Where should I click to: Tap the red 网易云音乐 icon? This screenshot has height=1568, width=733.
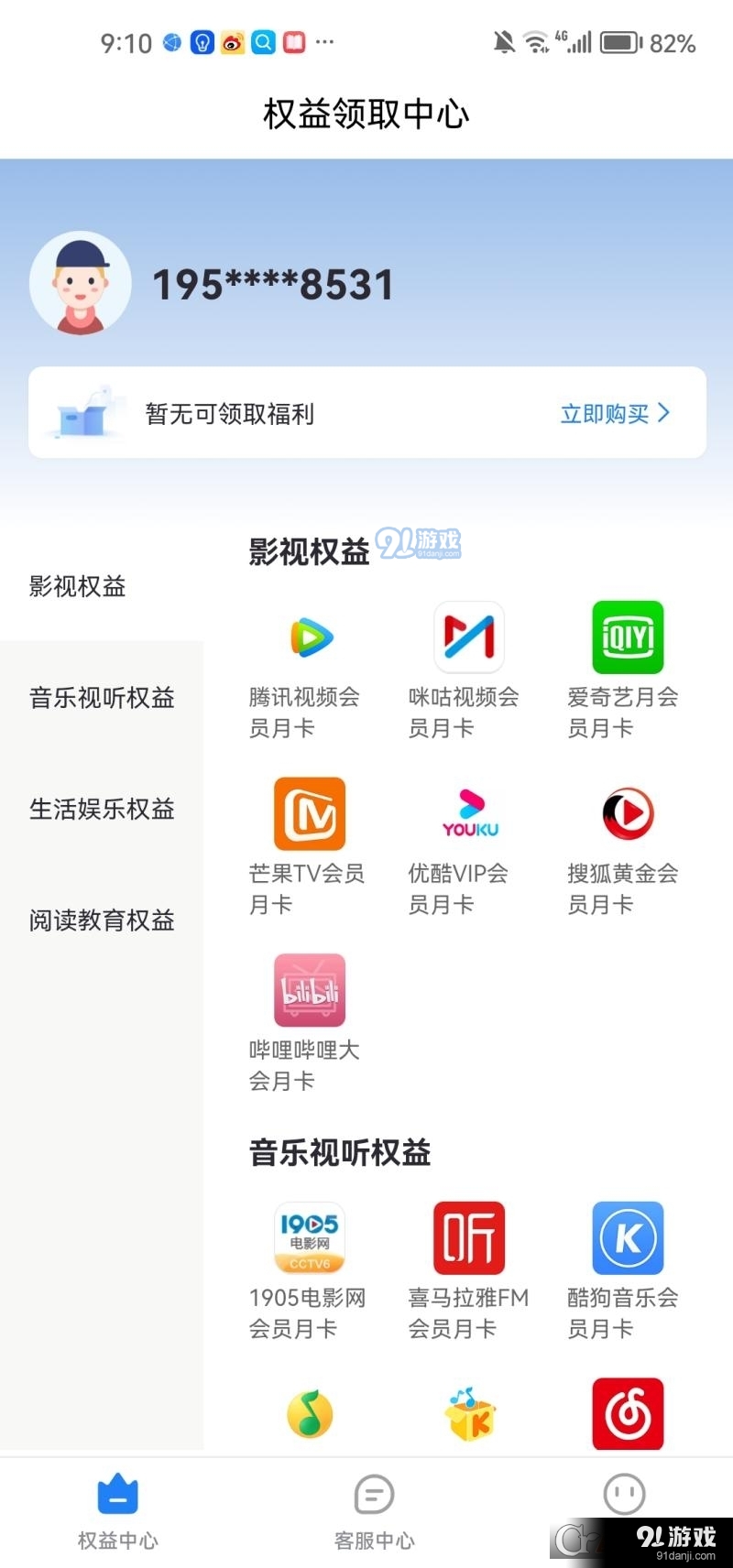[627, 1413]
